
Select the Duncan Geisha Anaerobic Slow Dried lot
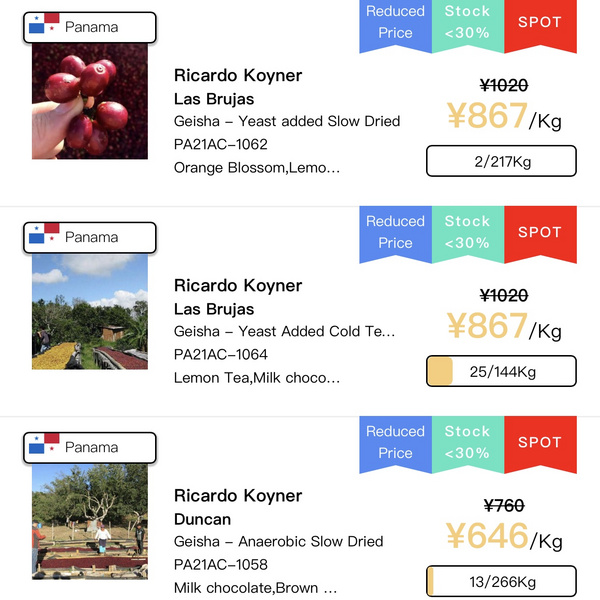pos(279,541)
